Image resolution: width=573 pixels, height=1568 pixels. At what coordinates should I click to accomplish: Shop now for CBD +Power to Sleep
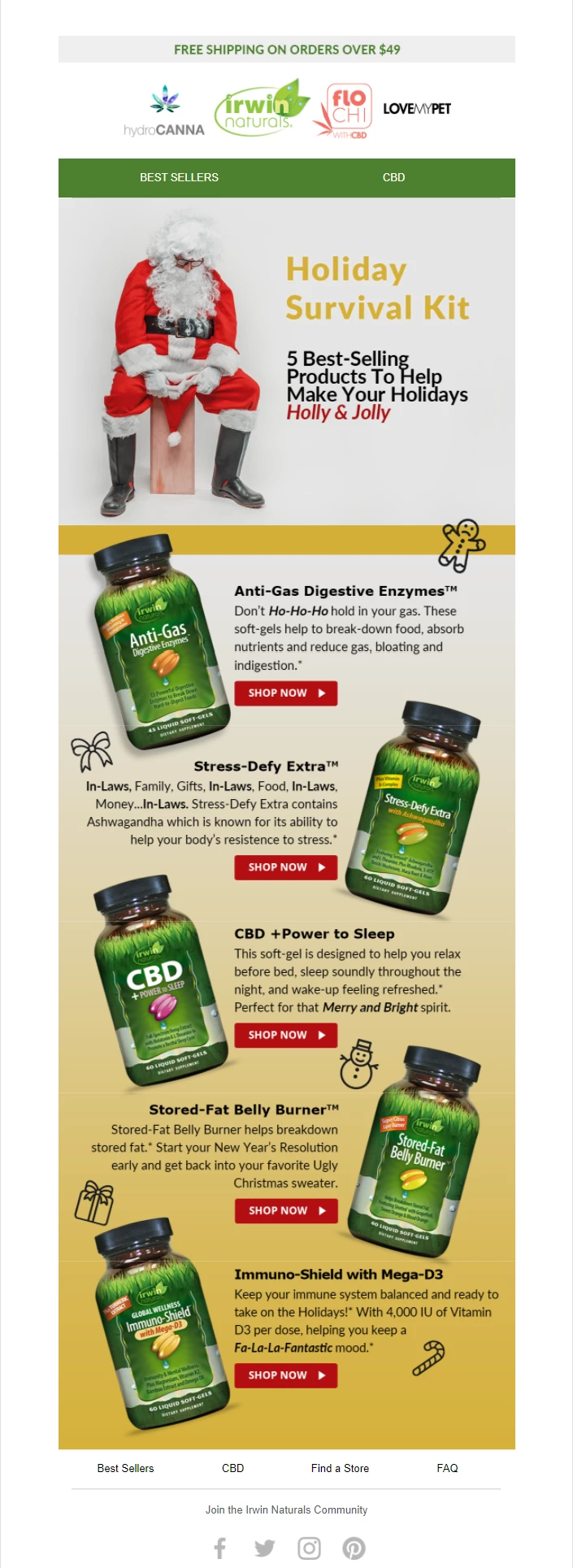[285, 1035]
